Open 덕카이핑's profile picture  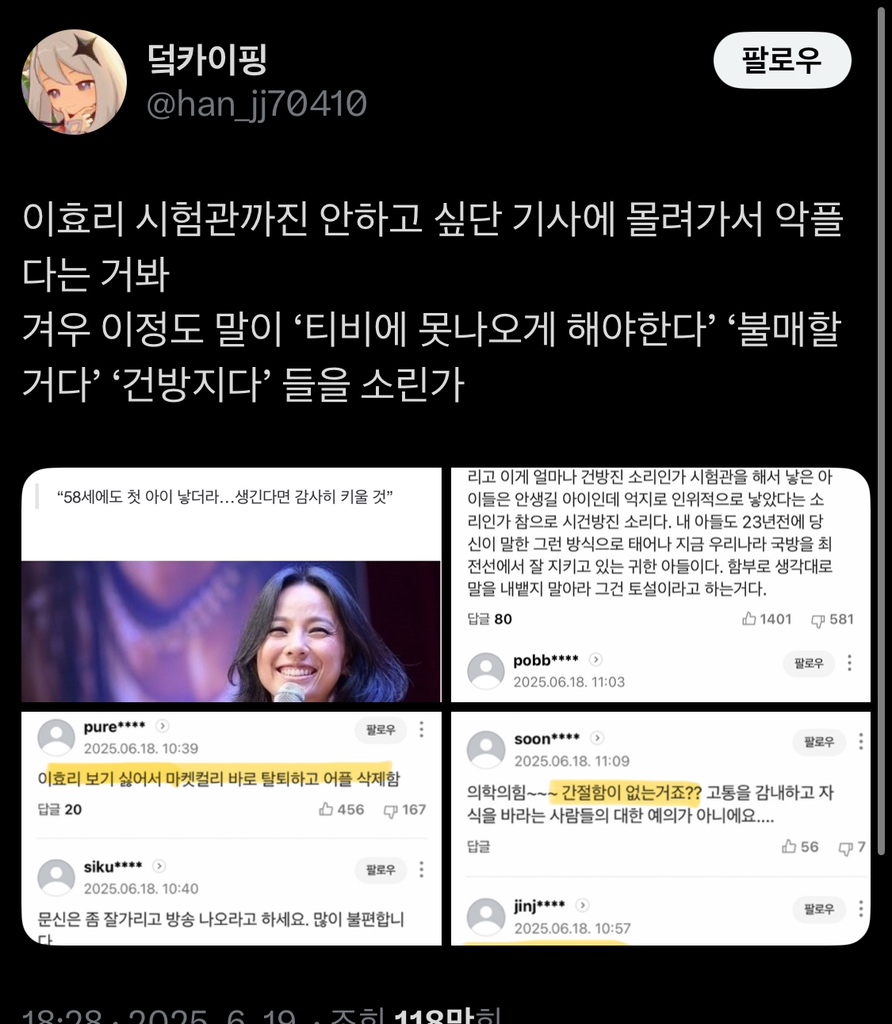pos(74,82)
